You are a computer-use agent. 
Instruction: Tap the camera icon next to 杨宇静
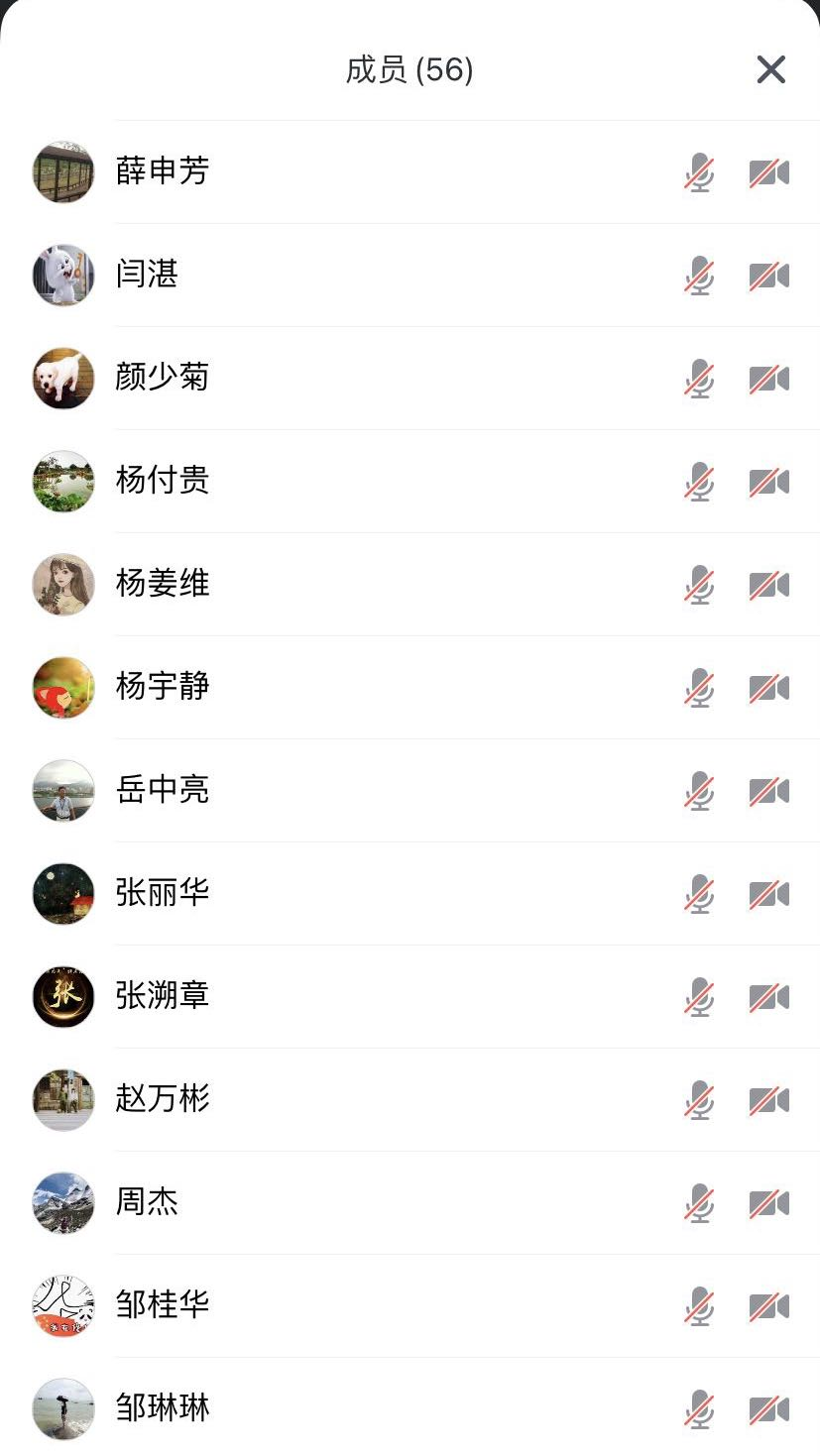768,688
